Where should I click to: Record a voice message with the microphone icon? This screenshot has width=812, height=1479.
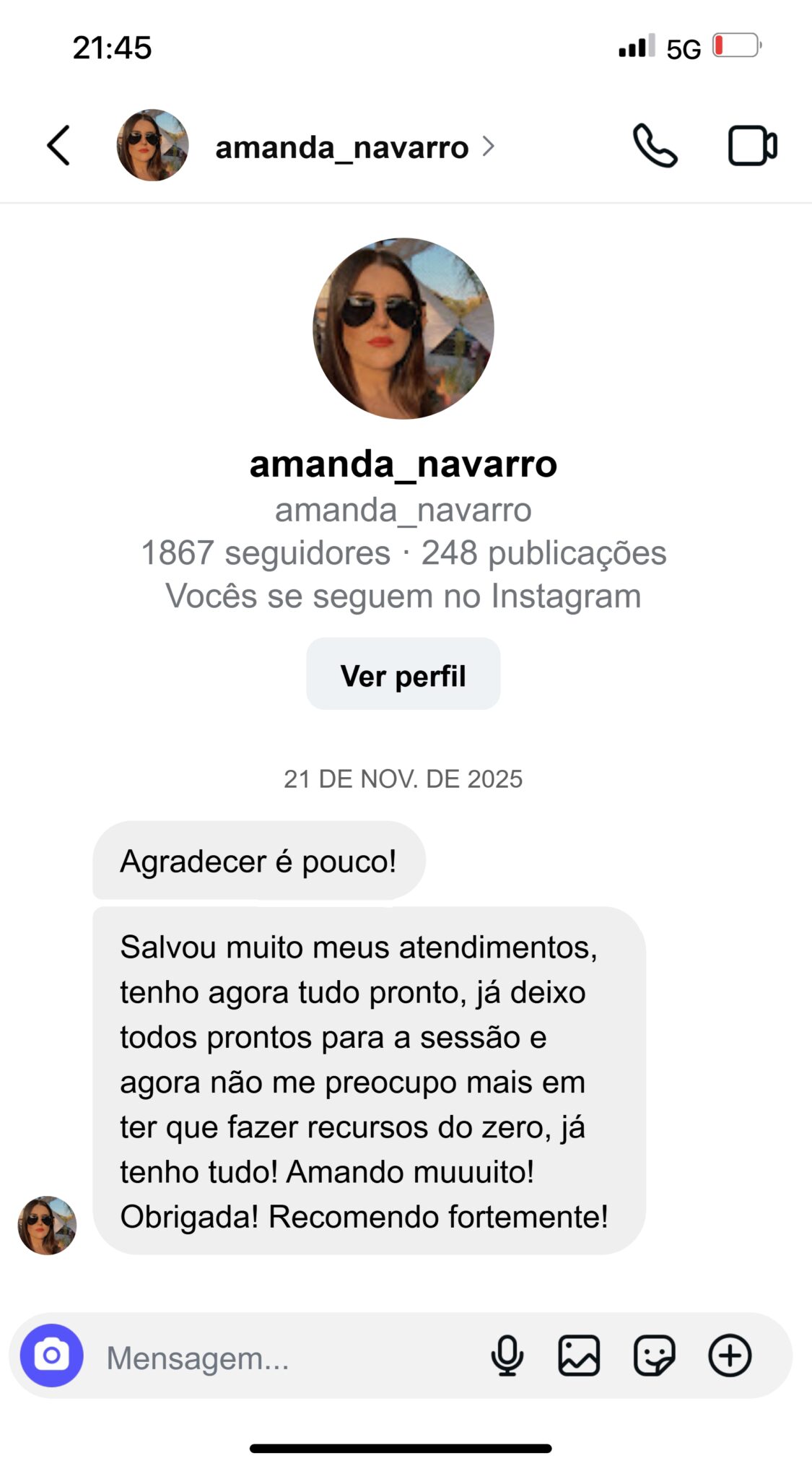coord(509,1356)
